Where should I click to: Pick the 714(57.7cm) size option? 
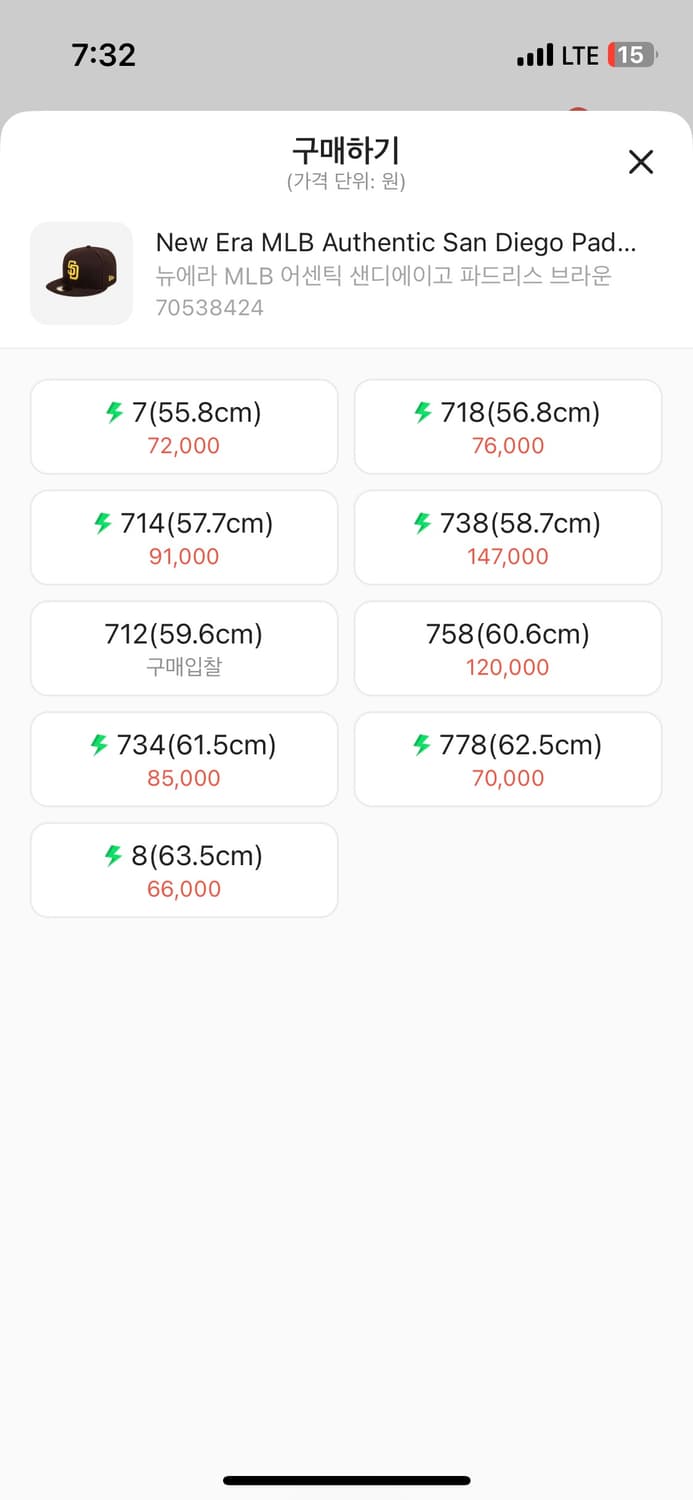point(184,538)
